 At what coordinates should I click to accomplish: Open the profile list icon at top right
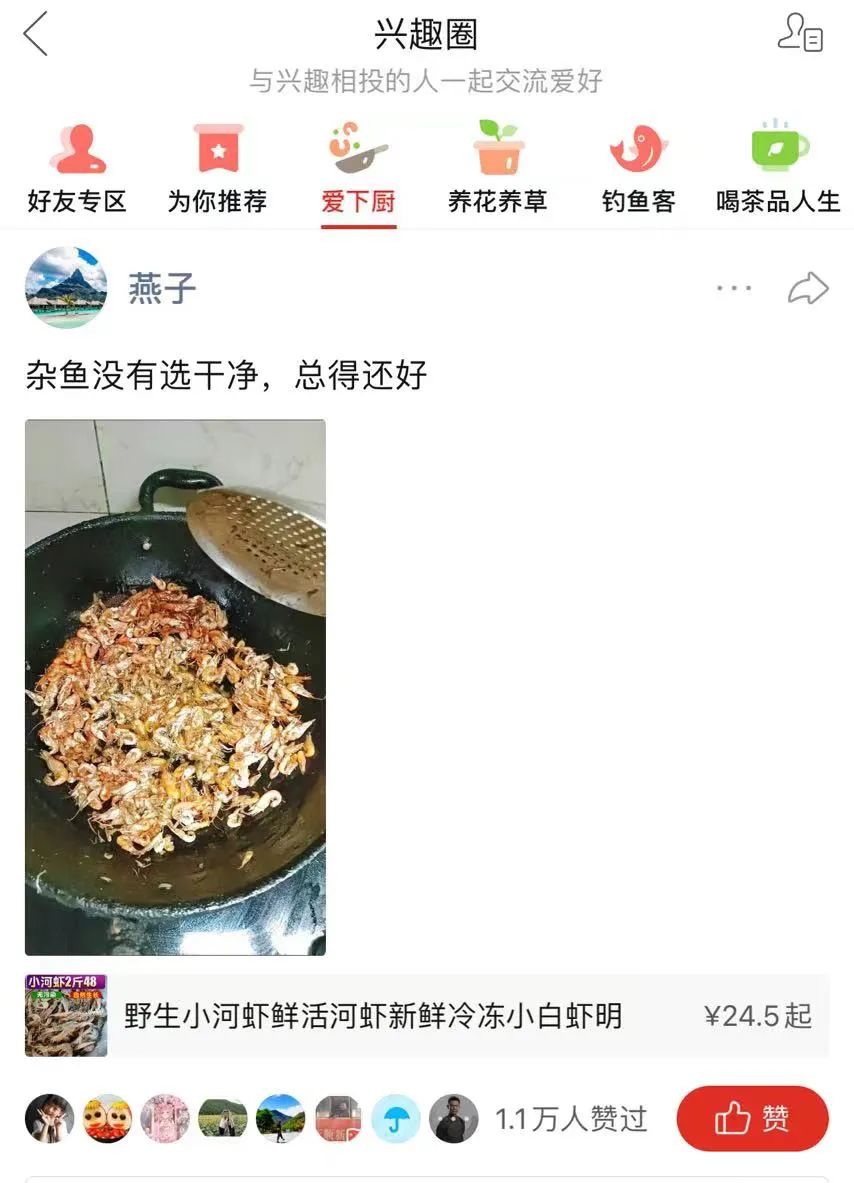click(x=800, y=33)
